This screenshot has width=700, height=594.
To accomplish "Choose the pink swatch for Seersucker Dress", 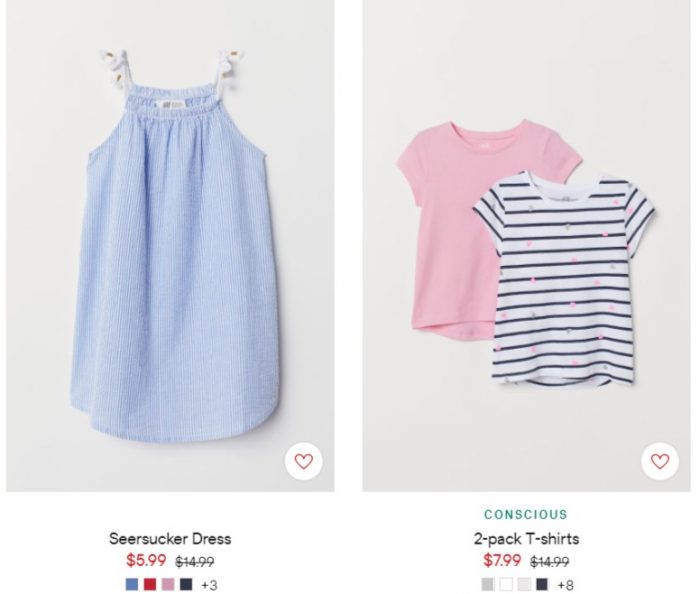I will coord(168,584).
